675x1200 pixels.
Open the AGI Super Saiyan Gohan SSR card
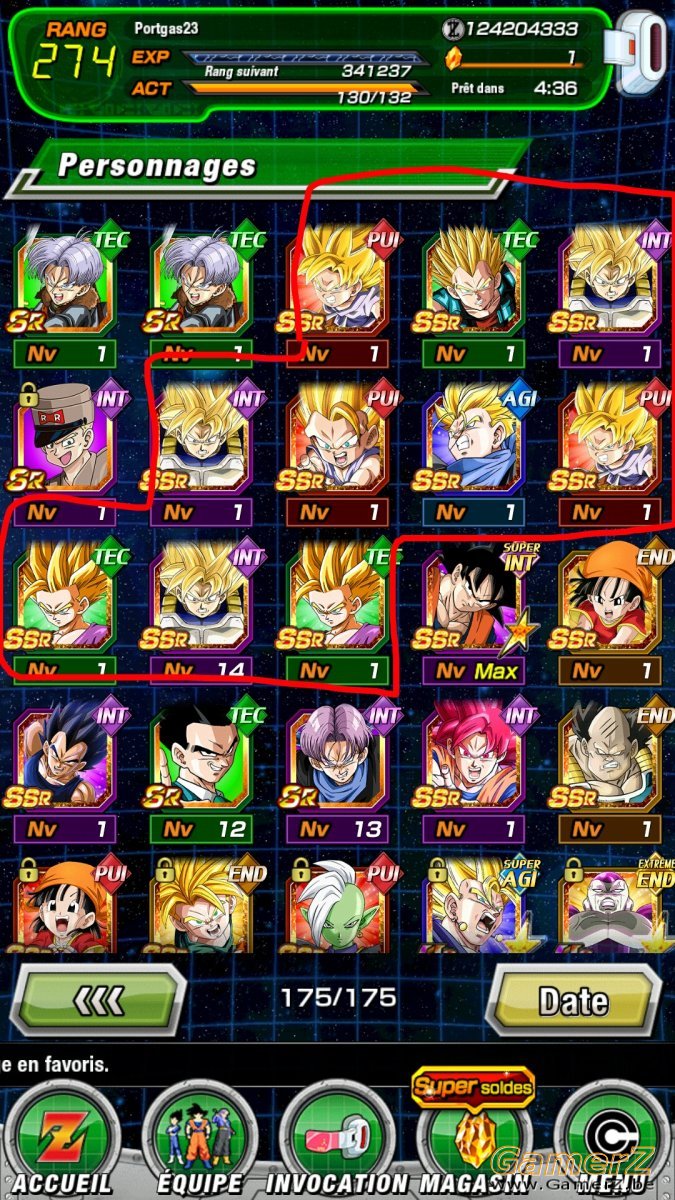point(472,455)
